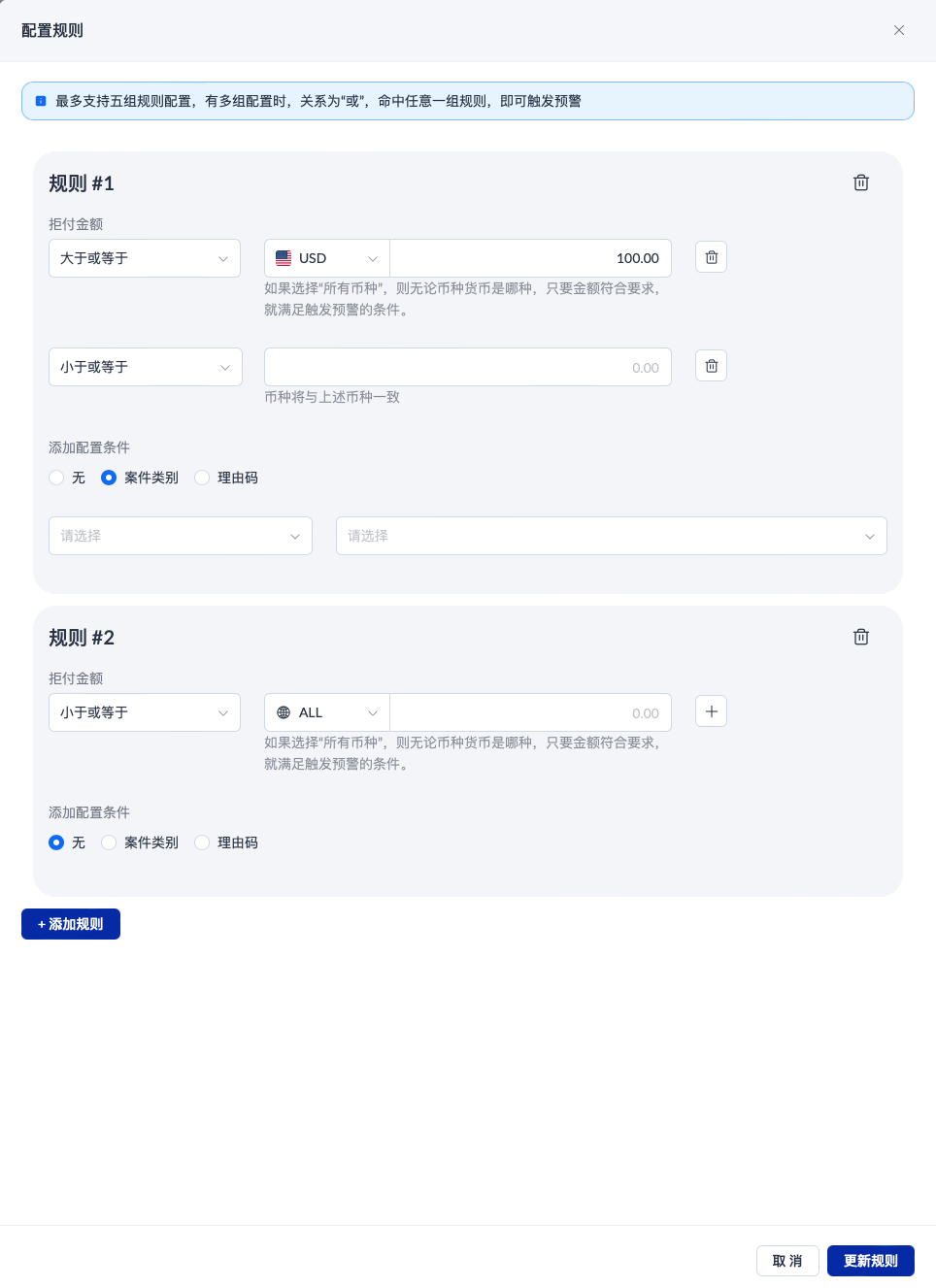Delete 规则 #1 with the trash icon
The image size is (936, 1288).
click(860, 182)
